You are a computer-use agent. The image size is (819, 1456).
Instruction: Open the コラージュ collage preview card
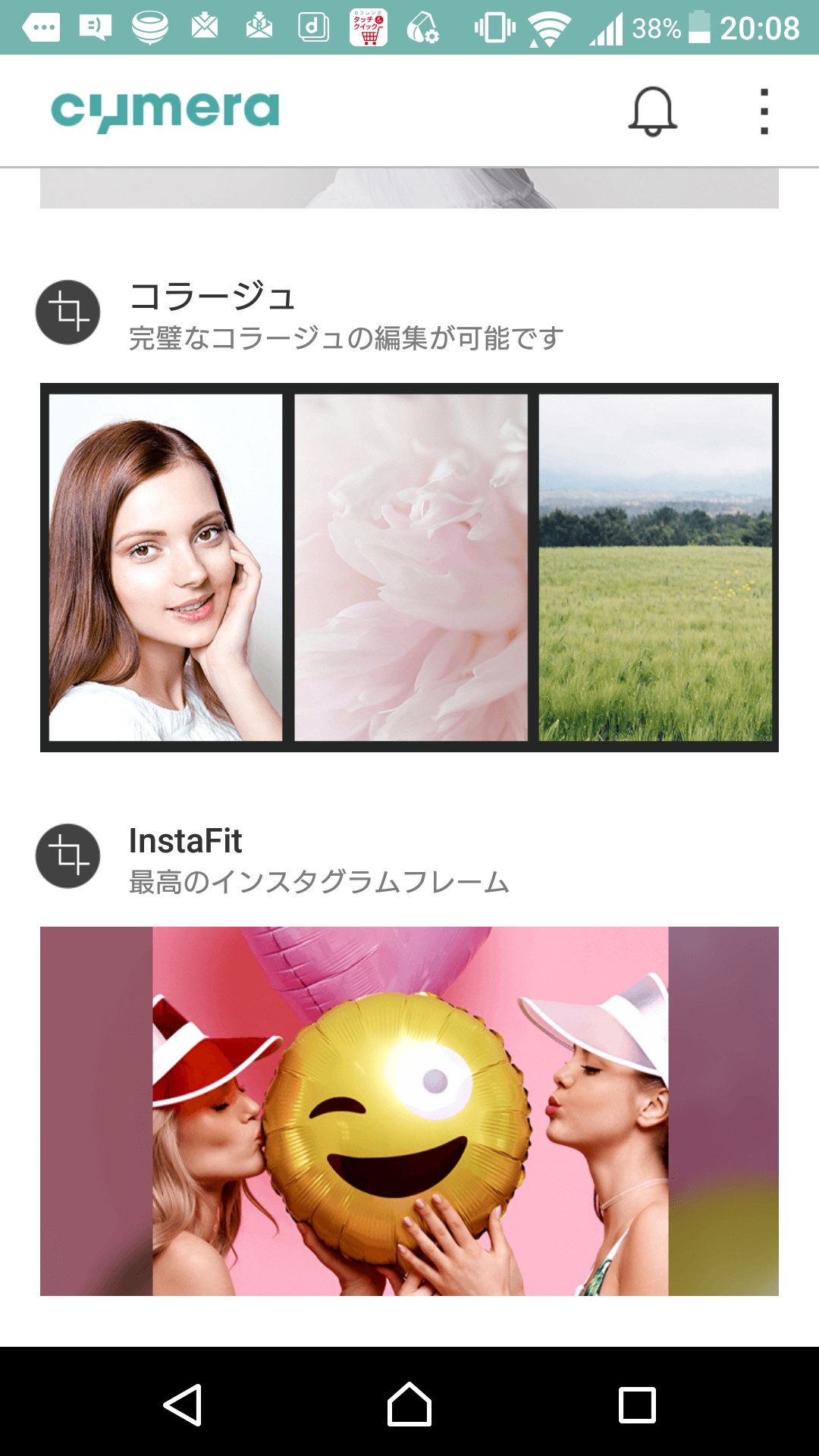tap(409, 567)
